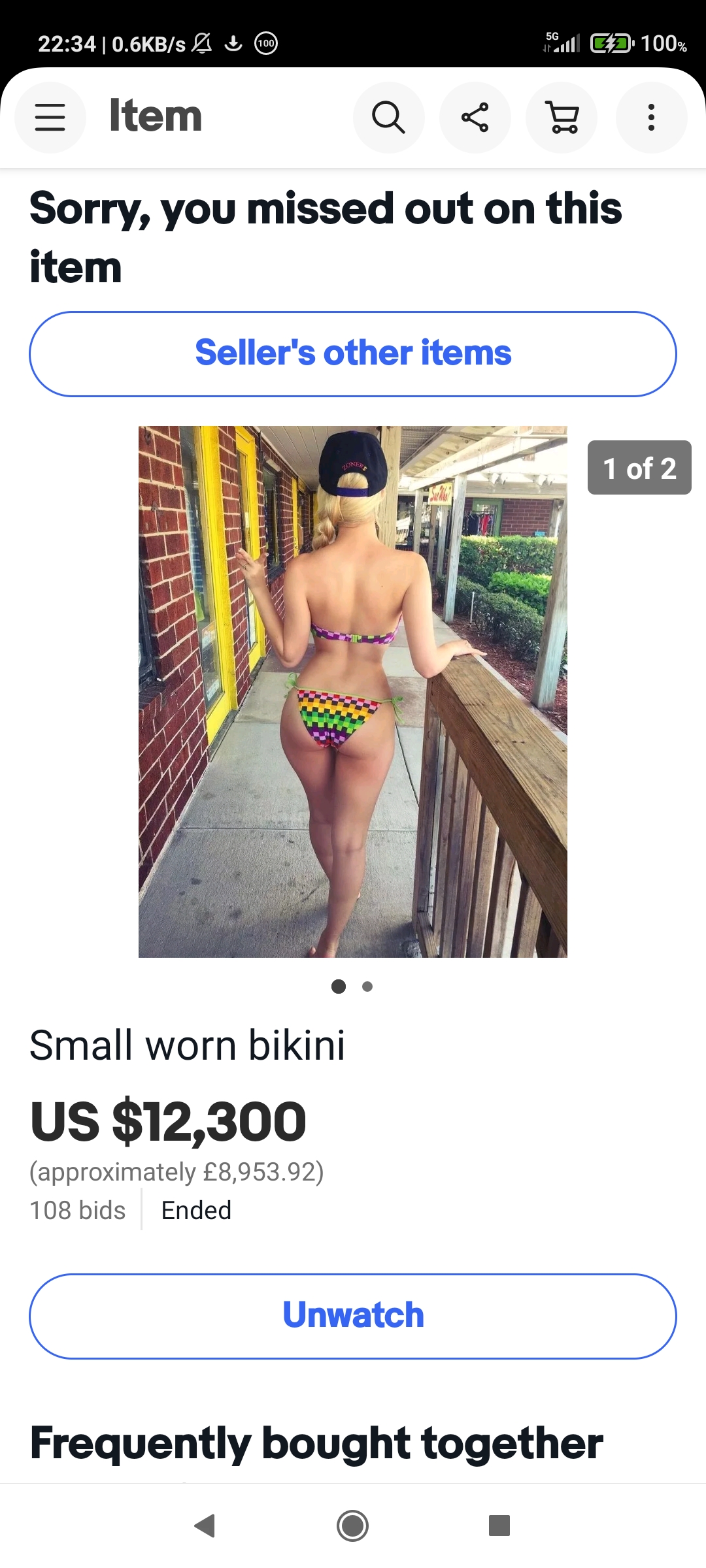Share this item listing
Screen dimensions: 706x1568
(x=475, y=118)
